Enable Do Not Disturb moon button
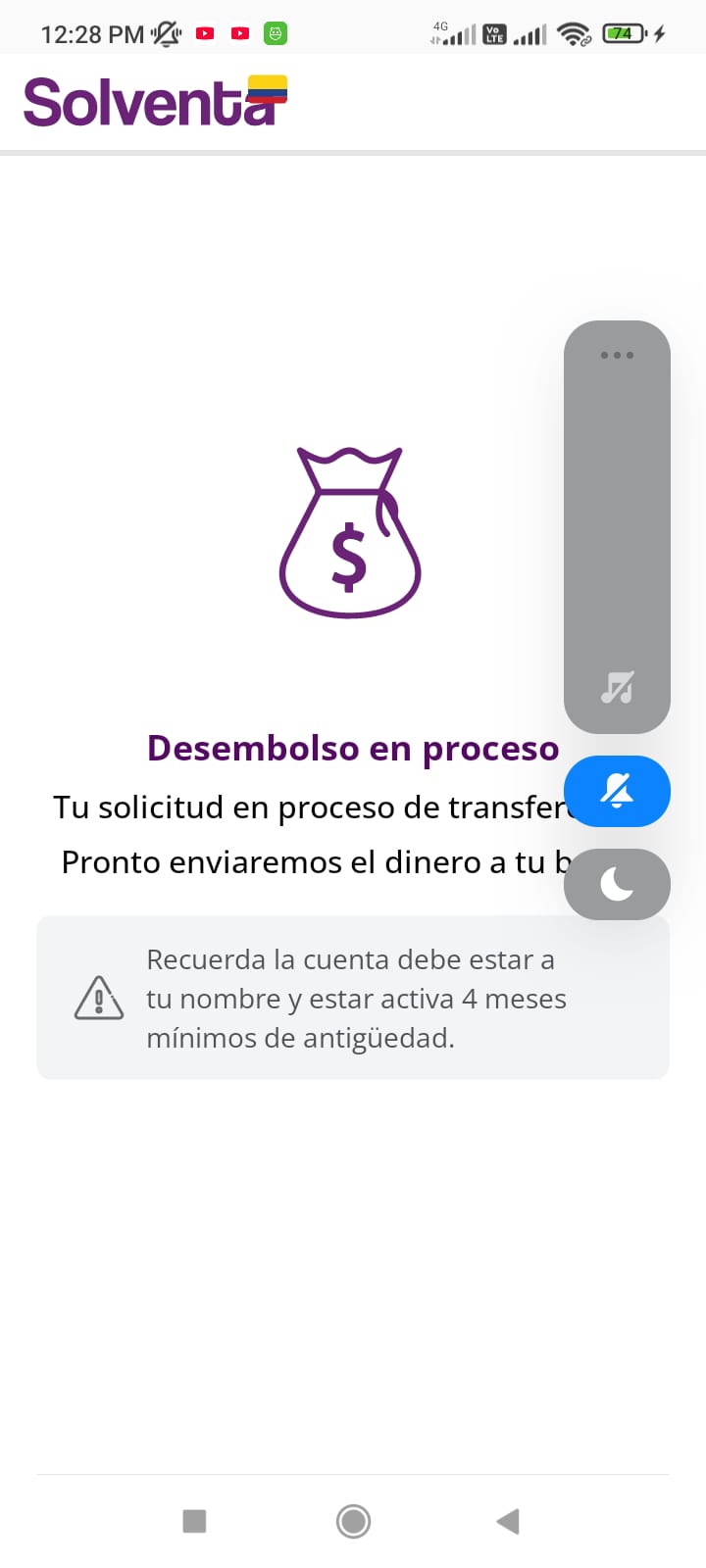 coord(617,884)
